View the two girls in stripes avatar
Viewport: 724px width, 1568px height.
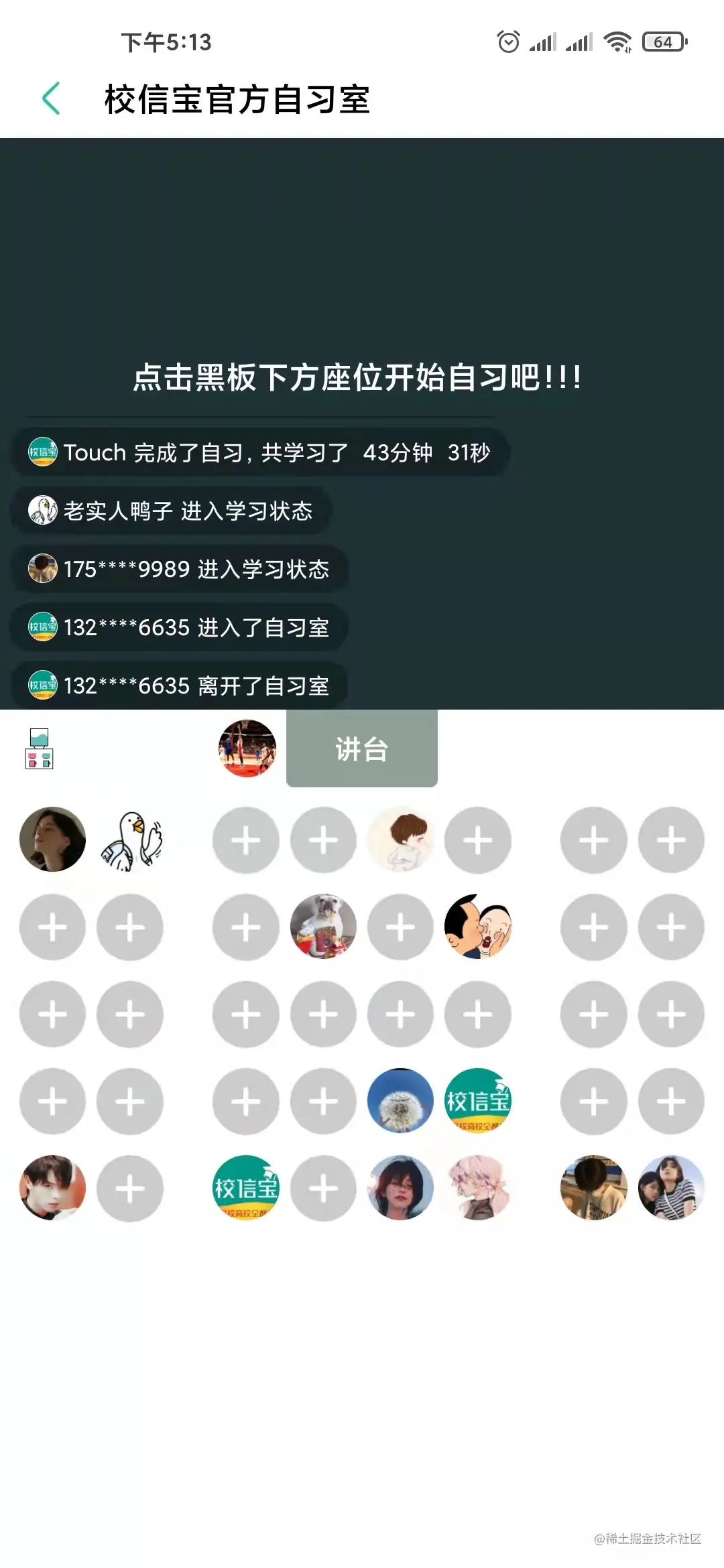(x=671, y=1188)
